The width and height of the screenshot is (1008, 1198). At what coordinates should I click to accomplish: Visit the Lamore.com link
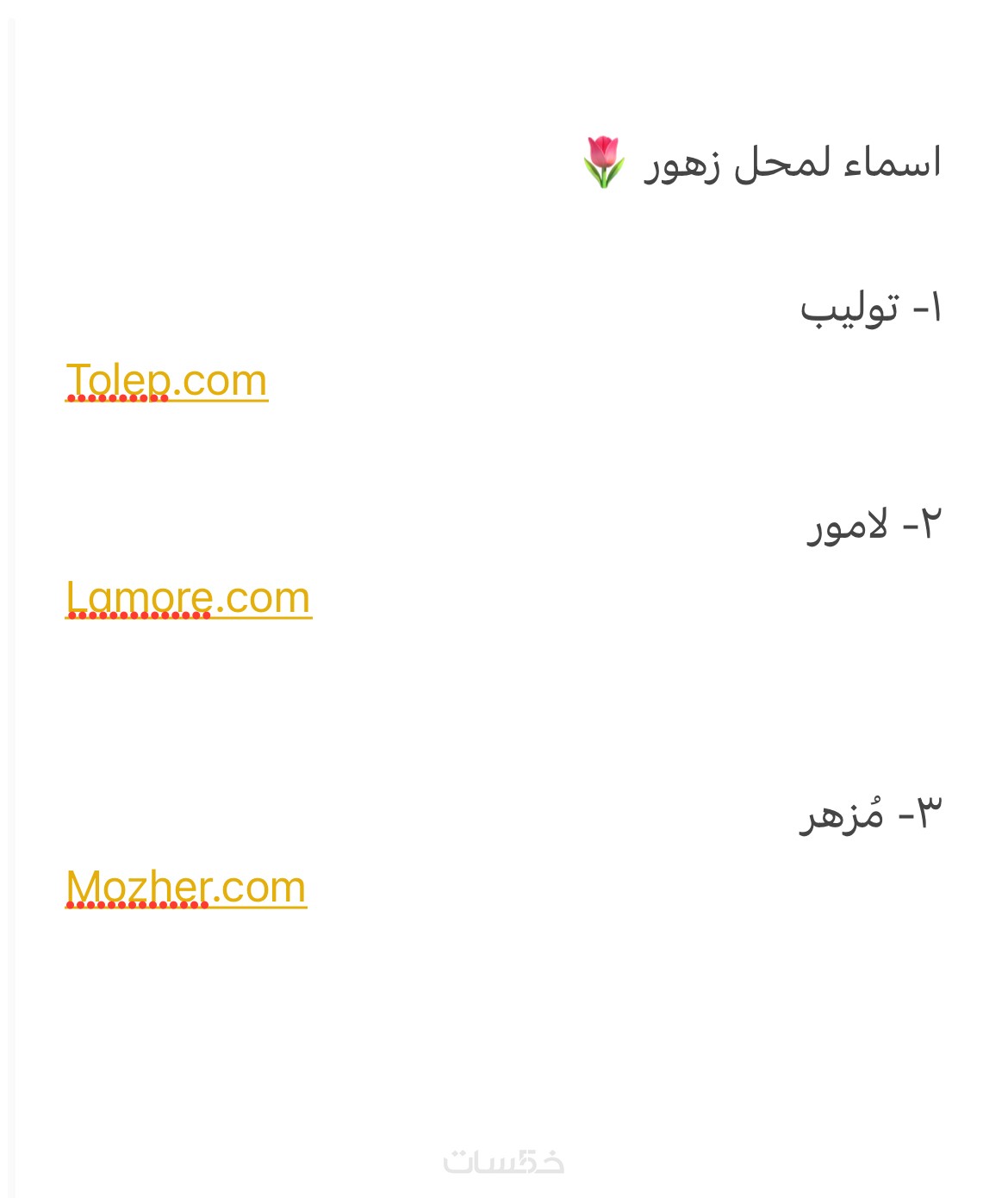point(188,598)
